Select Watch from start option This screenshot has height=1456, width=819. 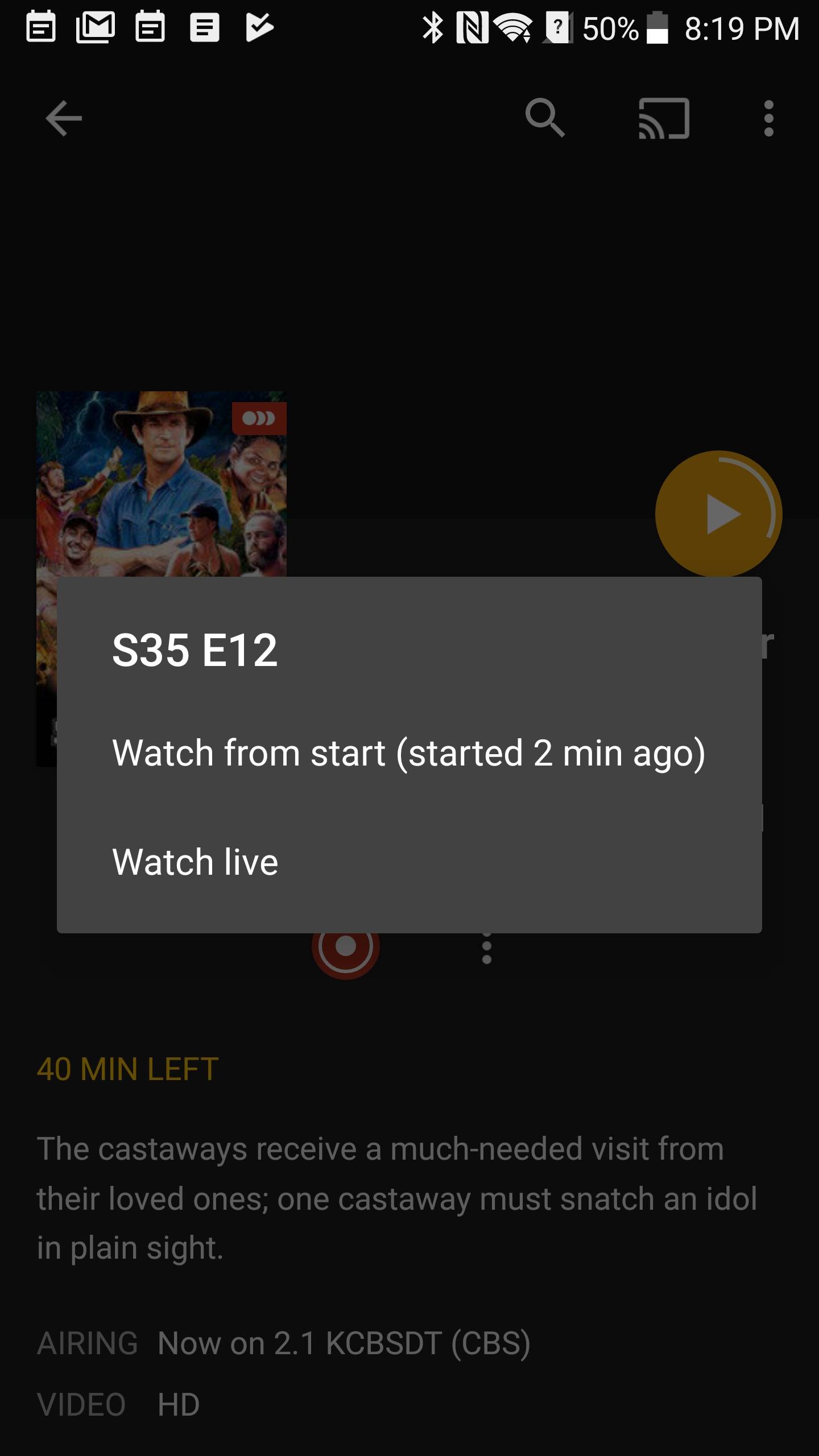point(408,753)
